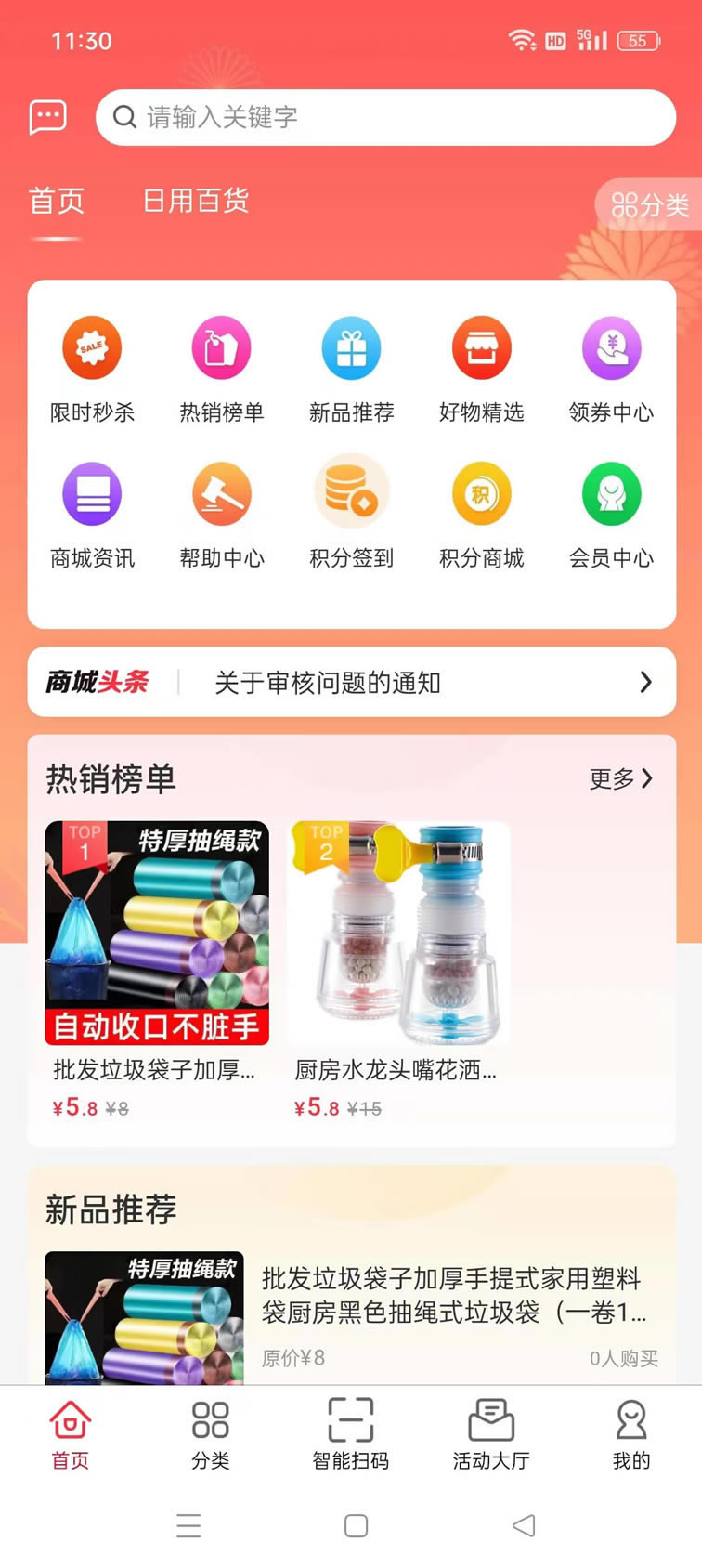The height and width of the screenshot is (1568, 702).
Task: Switch to the 日用百货 top tab
Action: (195, 201)
